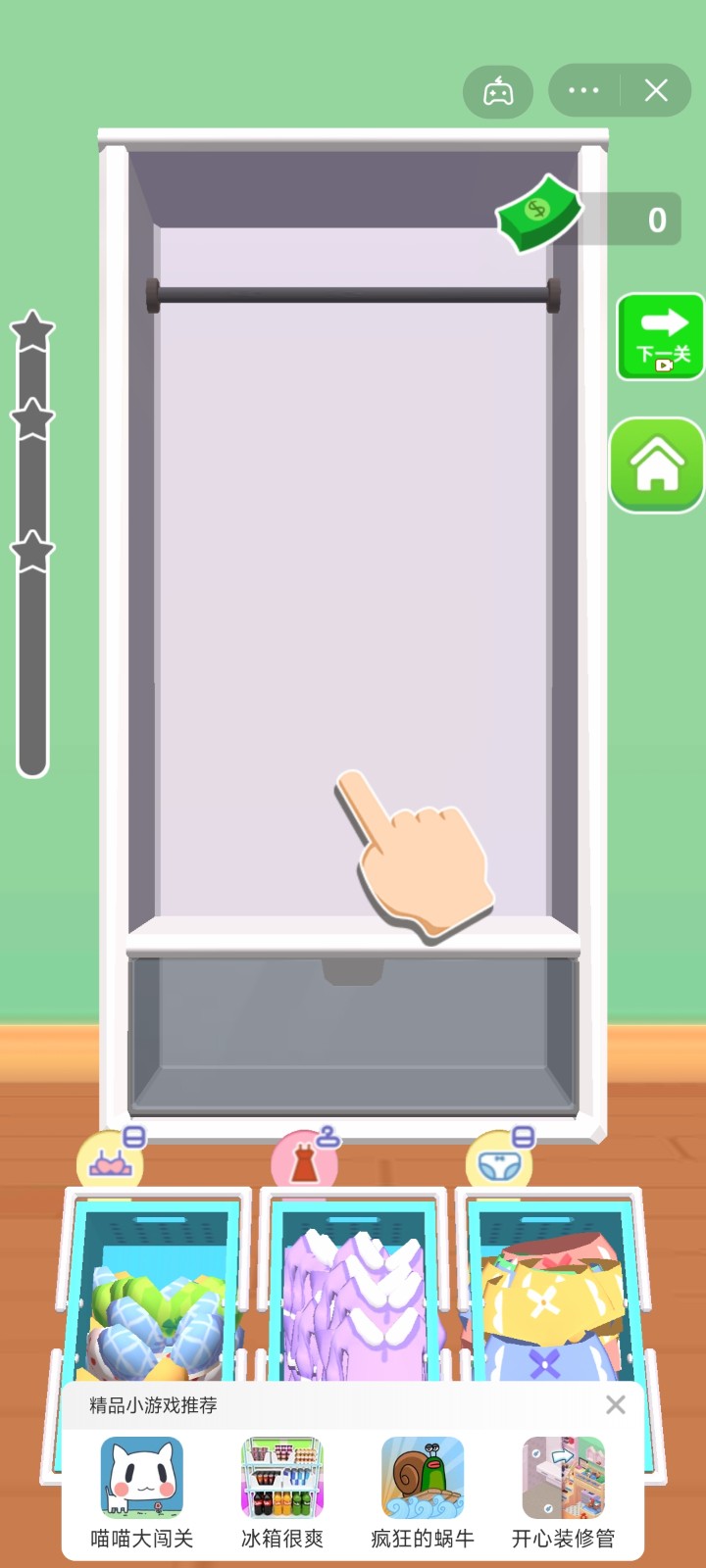Dismiss the 精品小游戏推荐 banner
The image size is (706, 1568).
pyautogui.click(x=616, y=1404)
